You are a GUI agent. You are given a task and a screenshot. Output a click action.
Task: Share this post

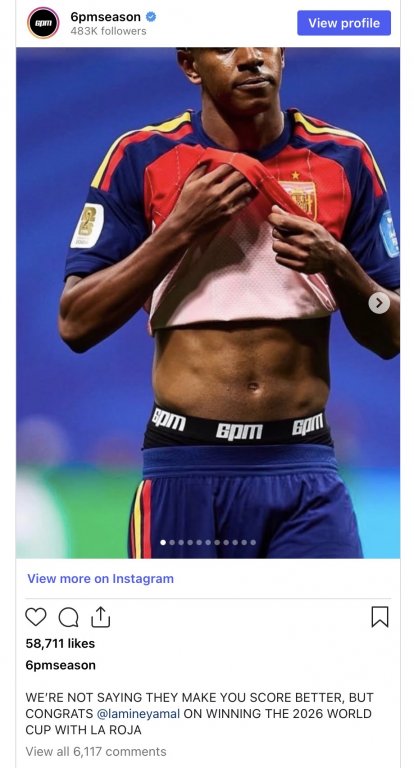[100, 617]
